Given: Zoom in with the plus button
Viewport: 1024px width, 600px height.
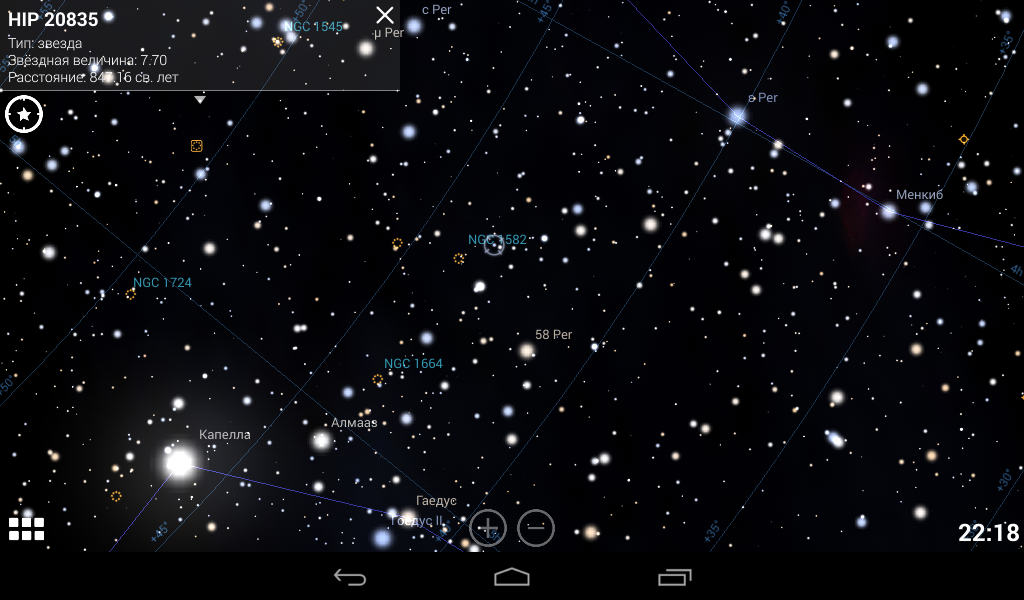Looking at the screenshot, I should [x=488, y=528].
